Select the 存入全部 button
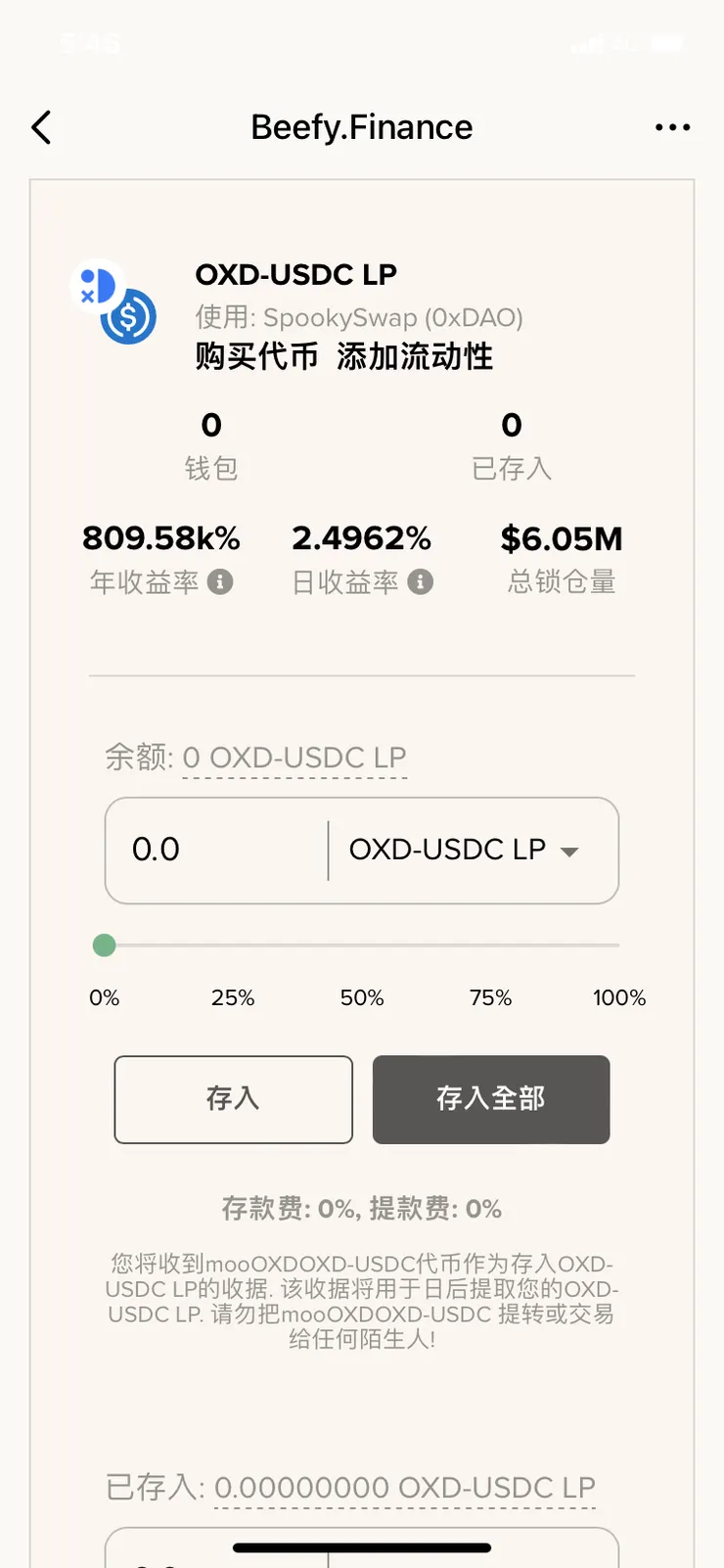The width and height of the screenshot is (724, 1568). (491, 1099)
